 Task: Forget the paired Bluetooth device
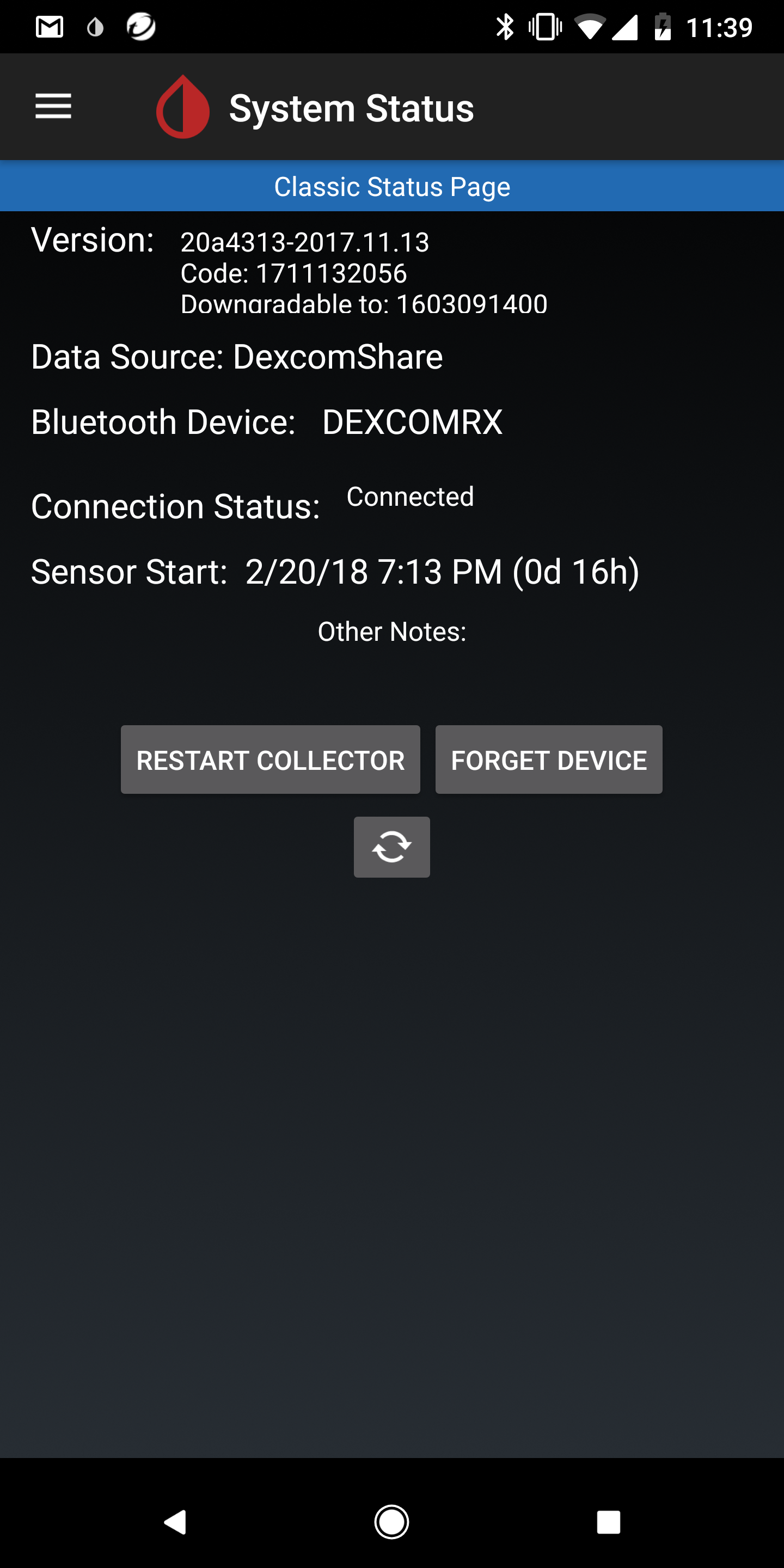548,759
